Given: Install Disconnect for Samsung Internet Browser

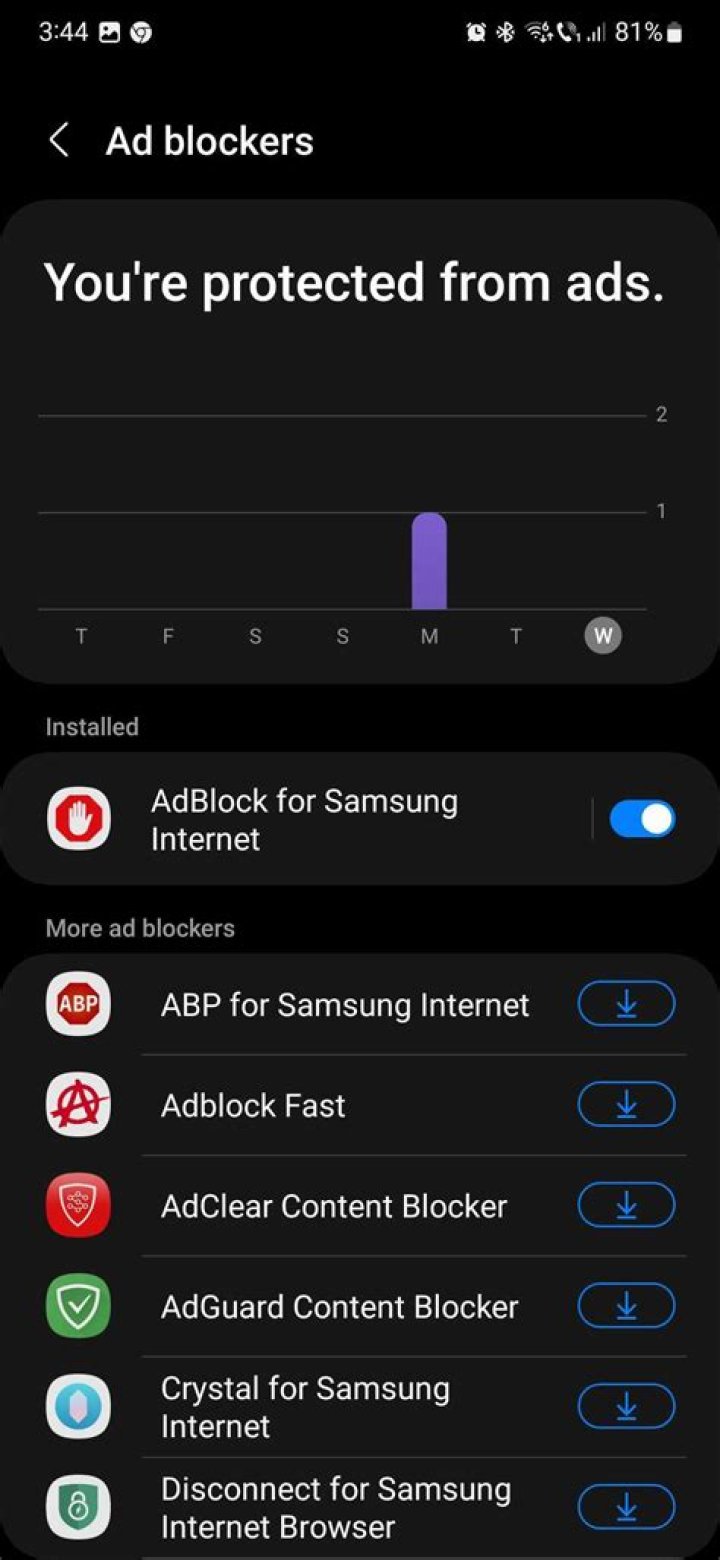Looking at the screenshot, I should coord(626,1507).
